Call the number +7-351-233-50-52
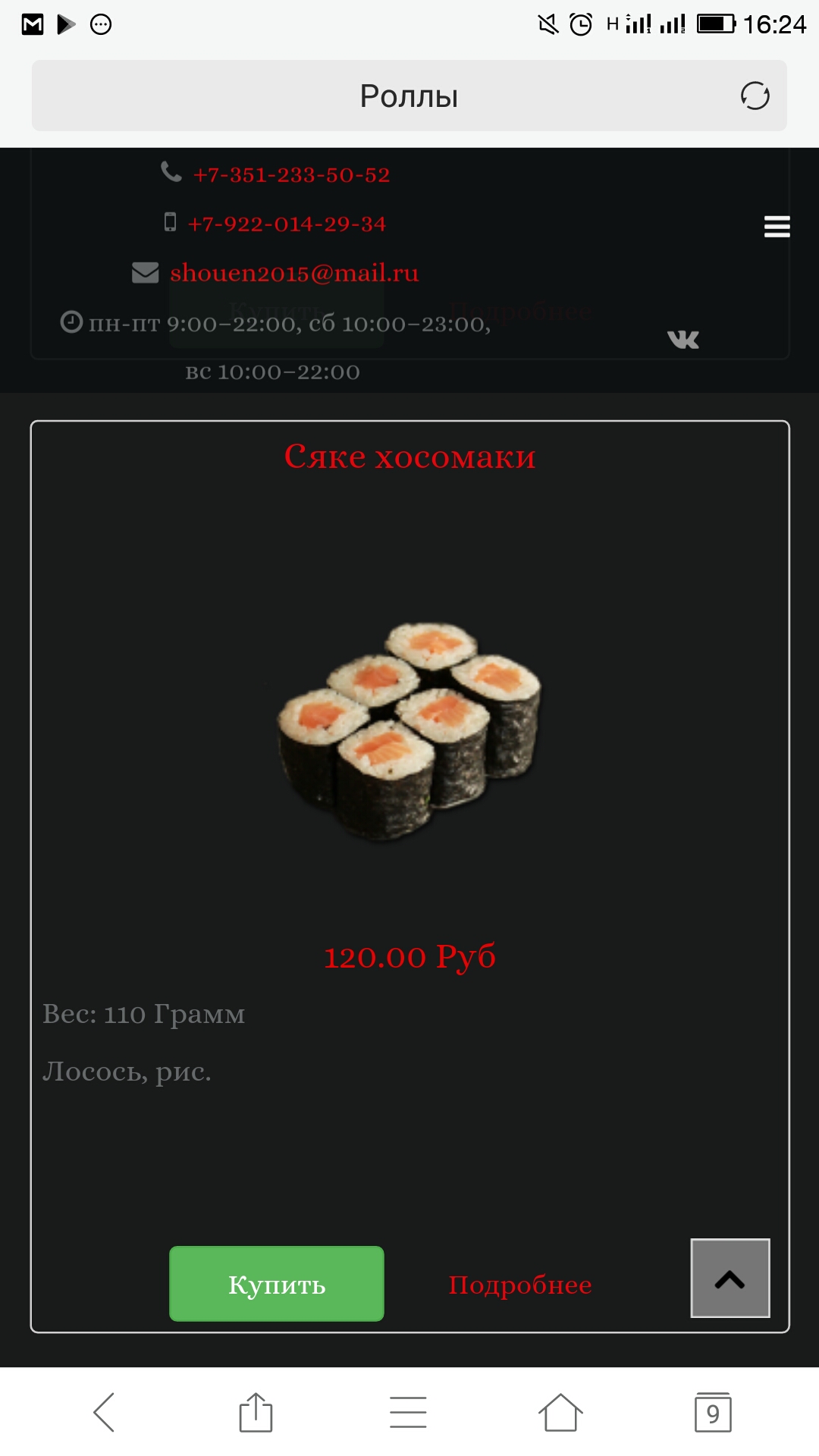 291,174
